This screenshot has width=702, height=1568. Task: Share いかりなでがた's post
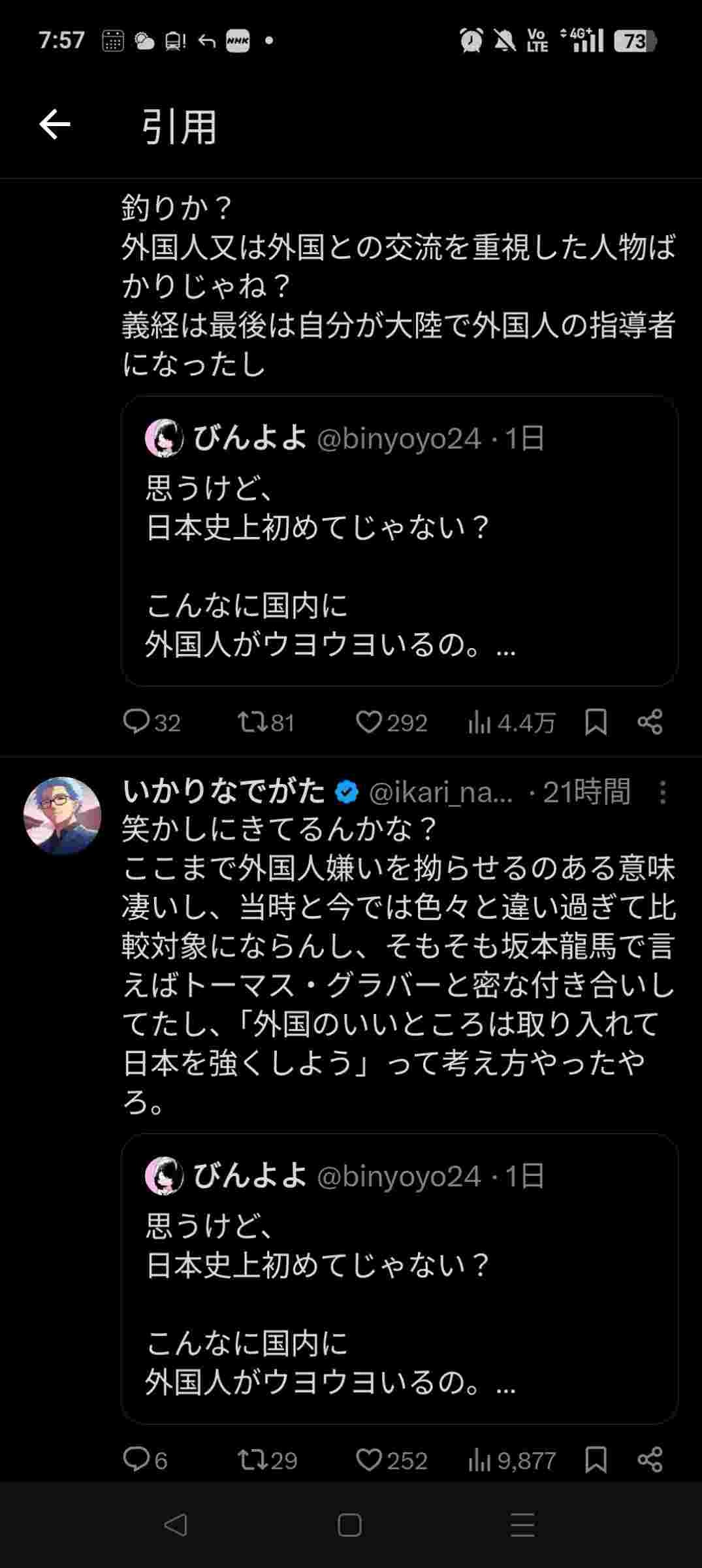pos(650,1460)
